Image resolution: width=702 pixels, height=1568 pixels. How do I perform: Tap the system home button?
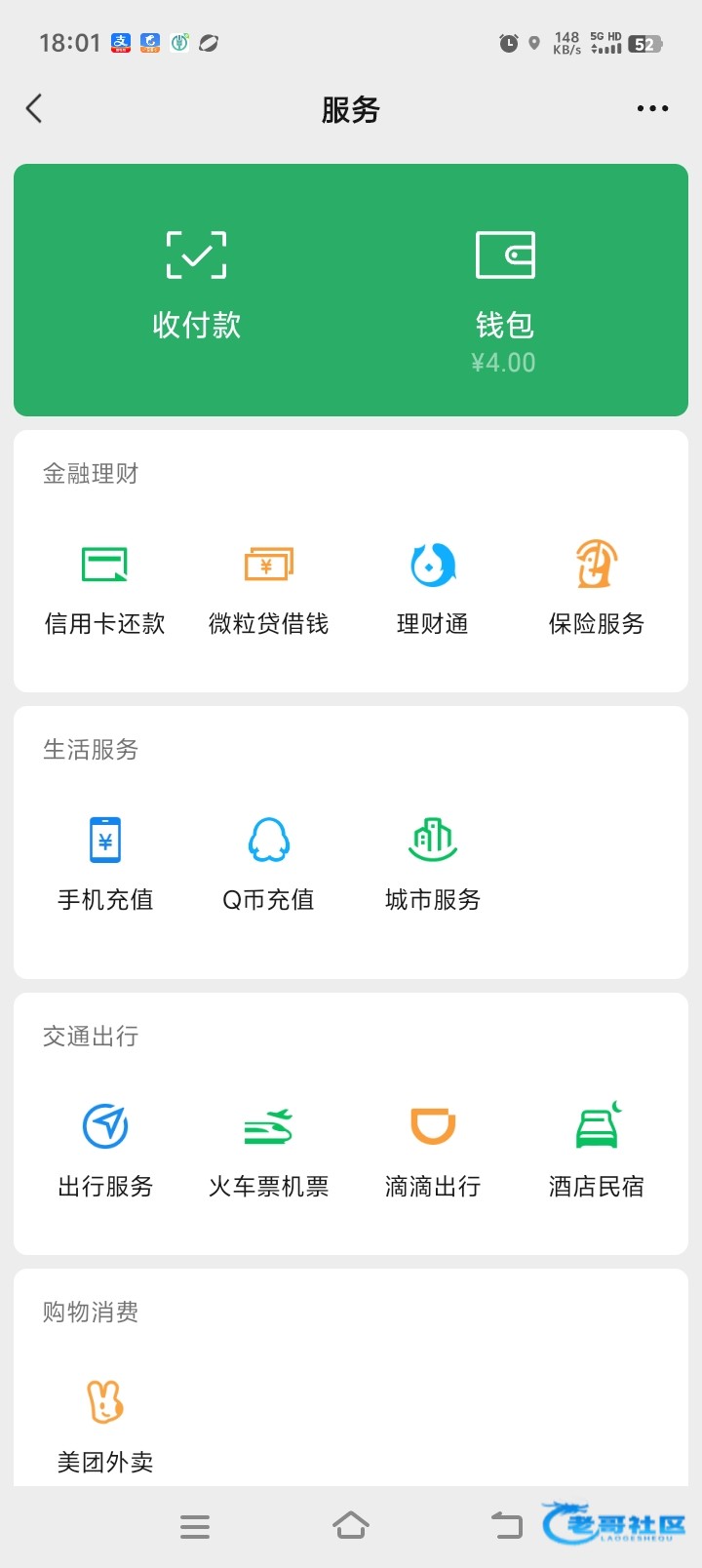[x=351, y=1526]
